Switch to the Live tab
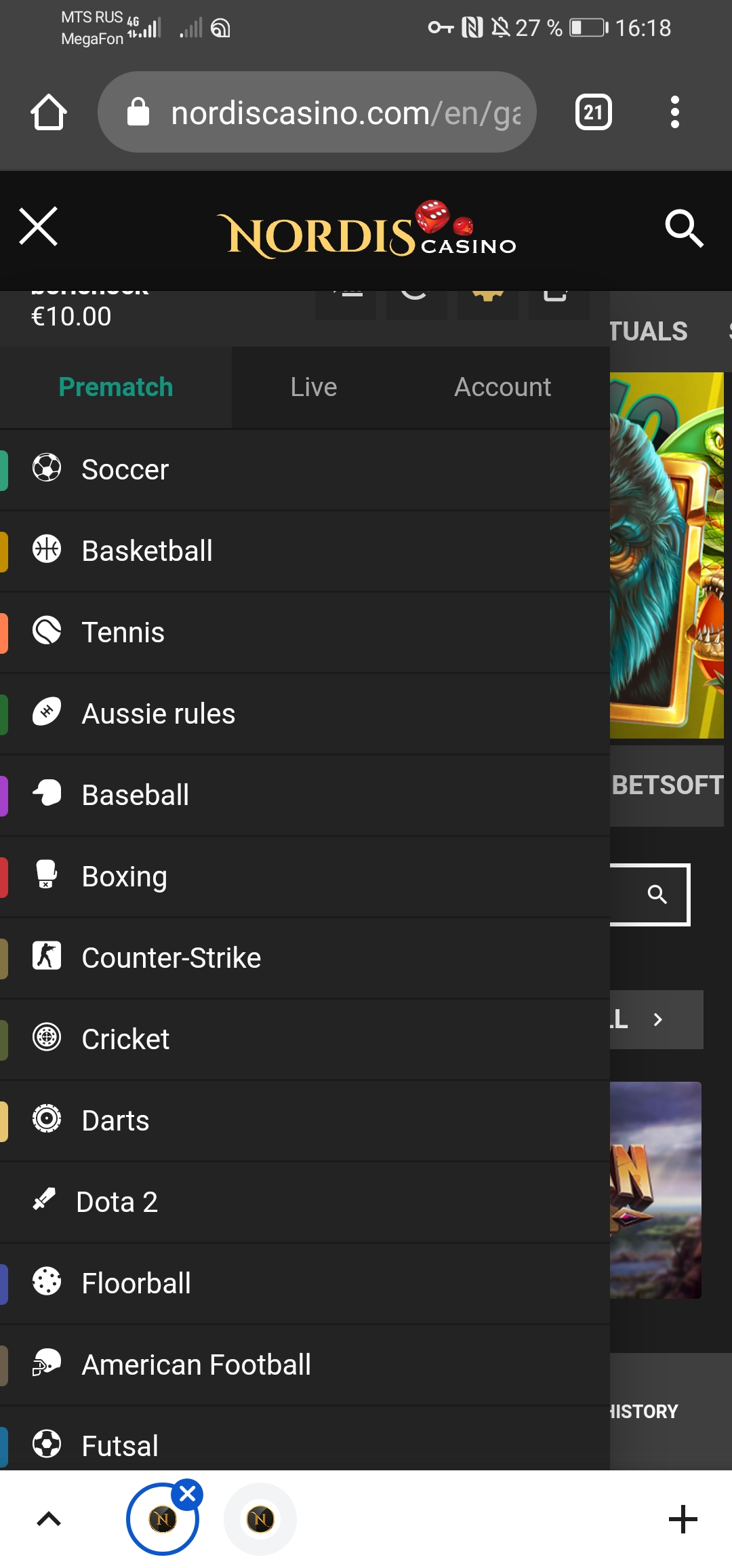 pyautogui.click(x=314, y=387)
